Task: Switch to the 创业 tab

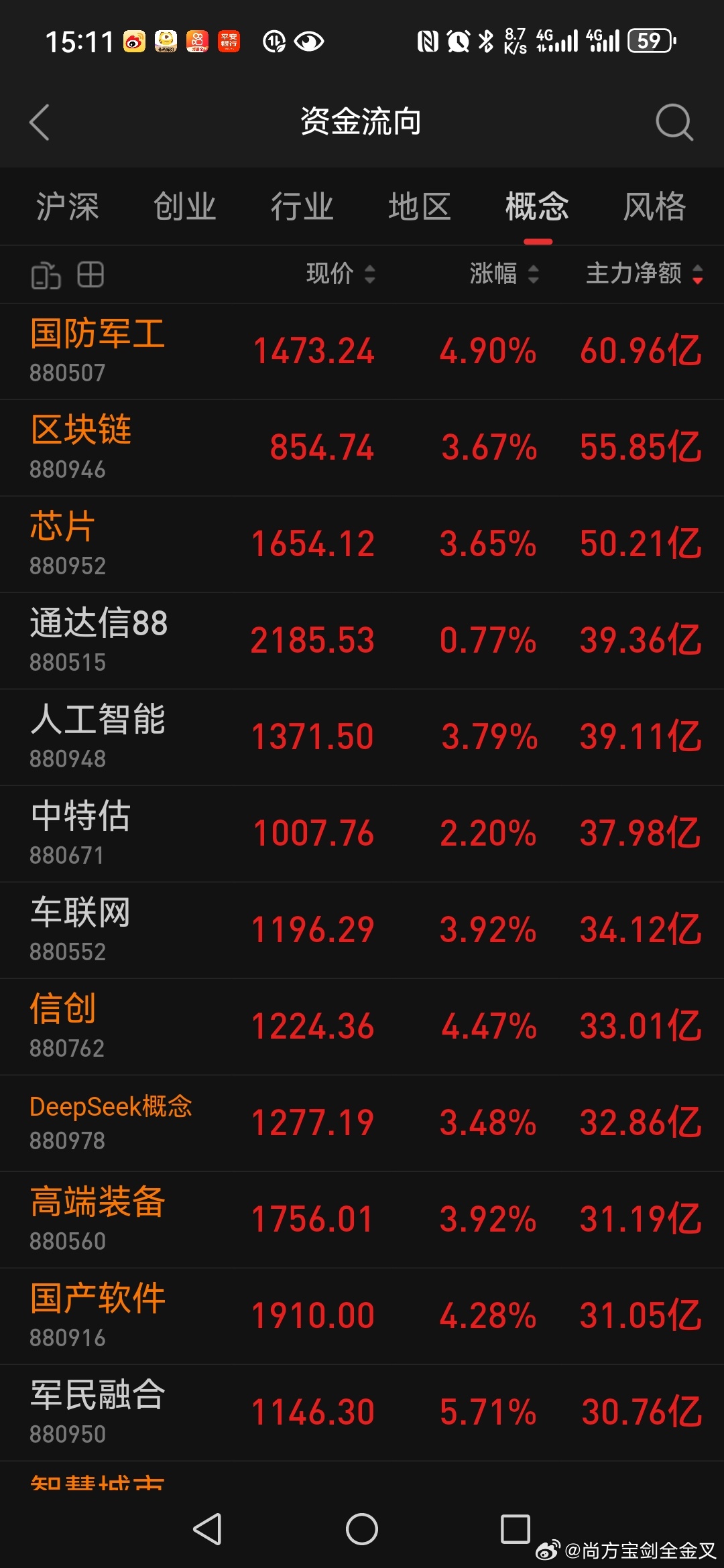Action: pos(184,206)
